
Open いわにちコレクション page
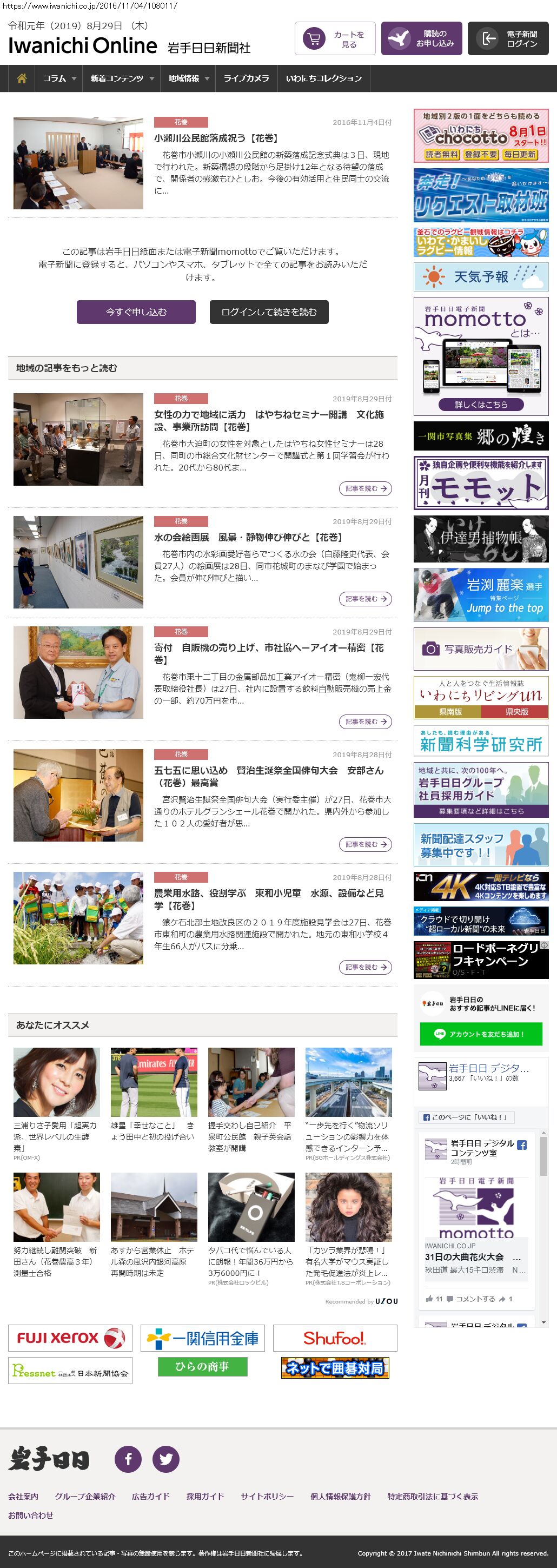323,78
